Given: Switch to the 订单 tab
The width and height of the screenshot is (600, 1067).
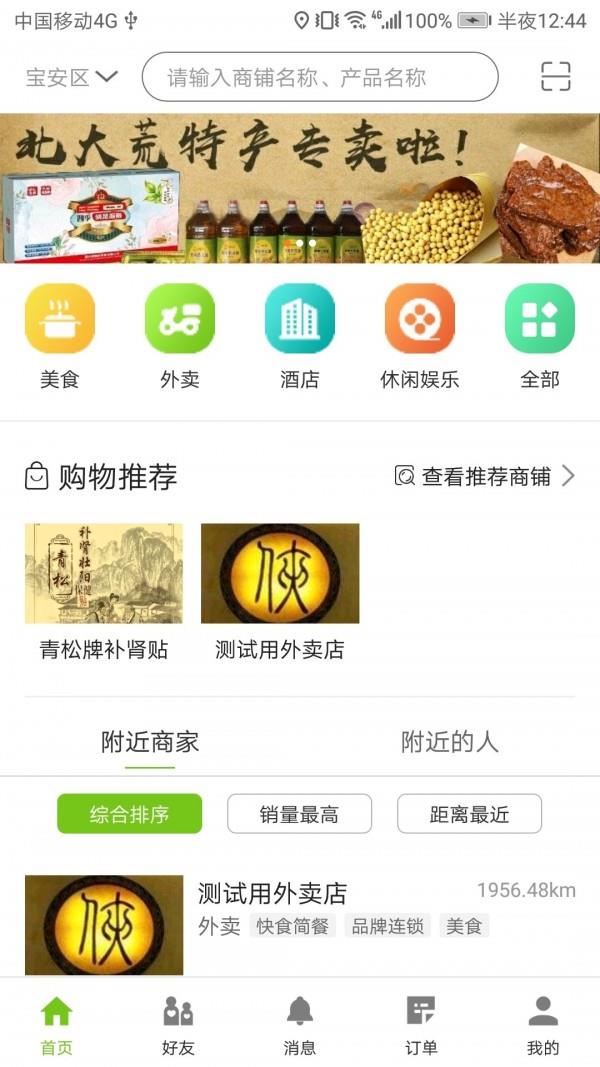Looking at the screenshot, I should click(421, 1025).
